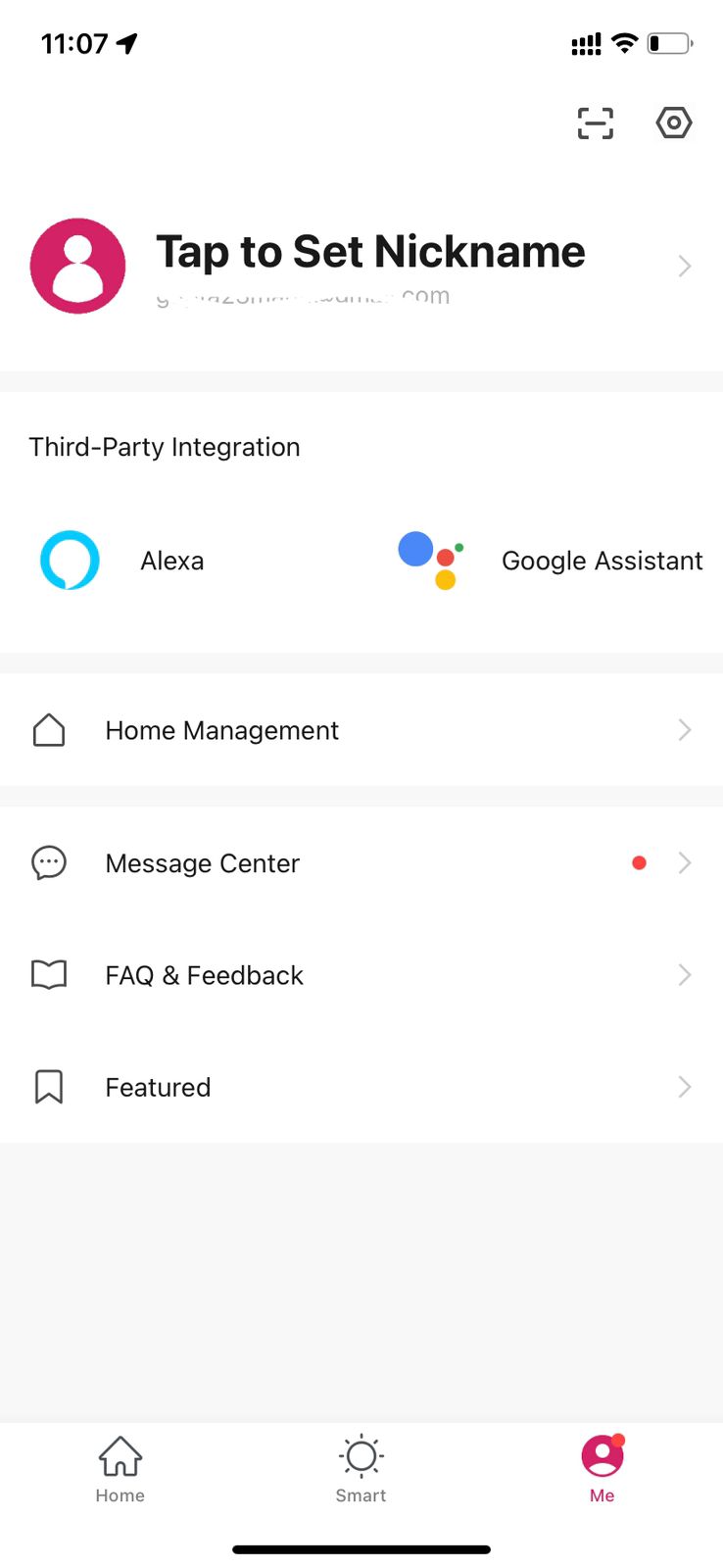Open Home Management

coord(361,730)
